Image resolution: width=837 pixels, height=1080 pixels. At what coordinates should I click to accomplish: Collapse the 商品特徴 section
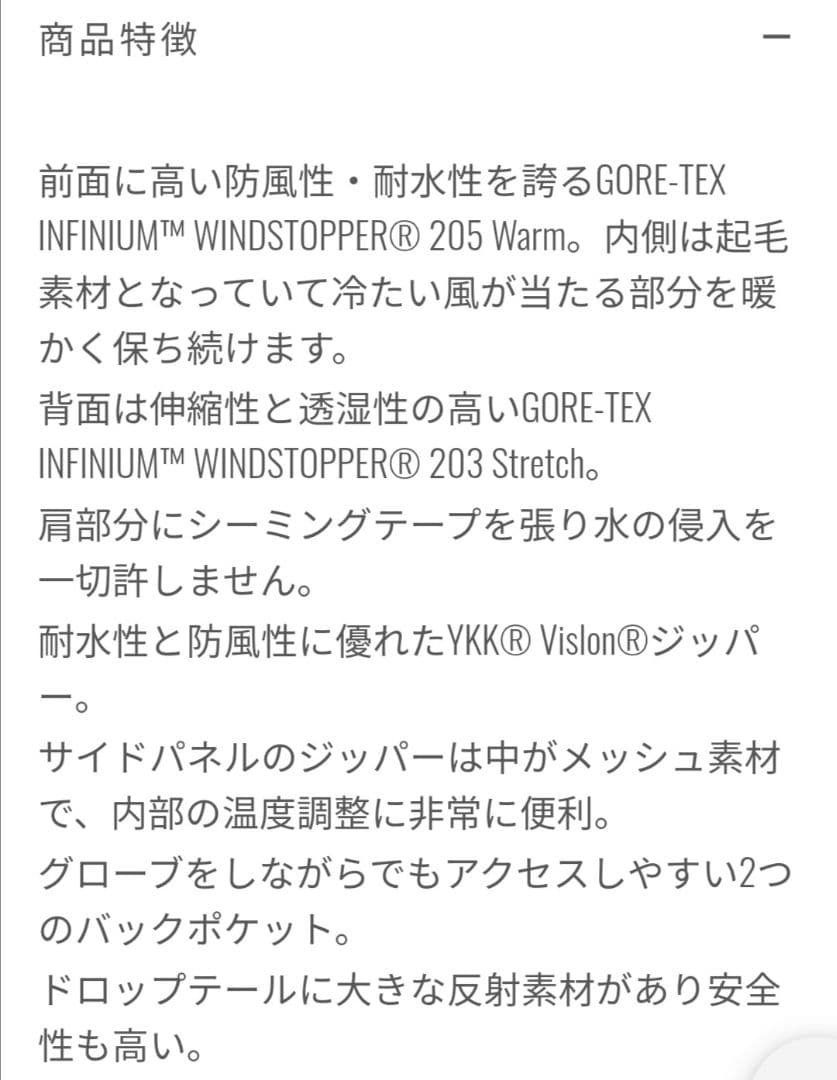(x=776, y=37)
